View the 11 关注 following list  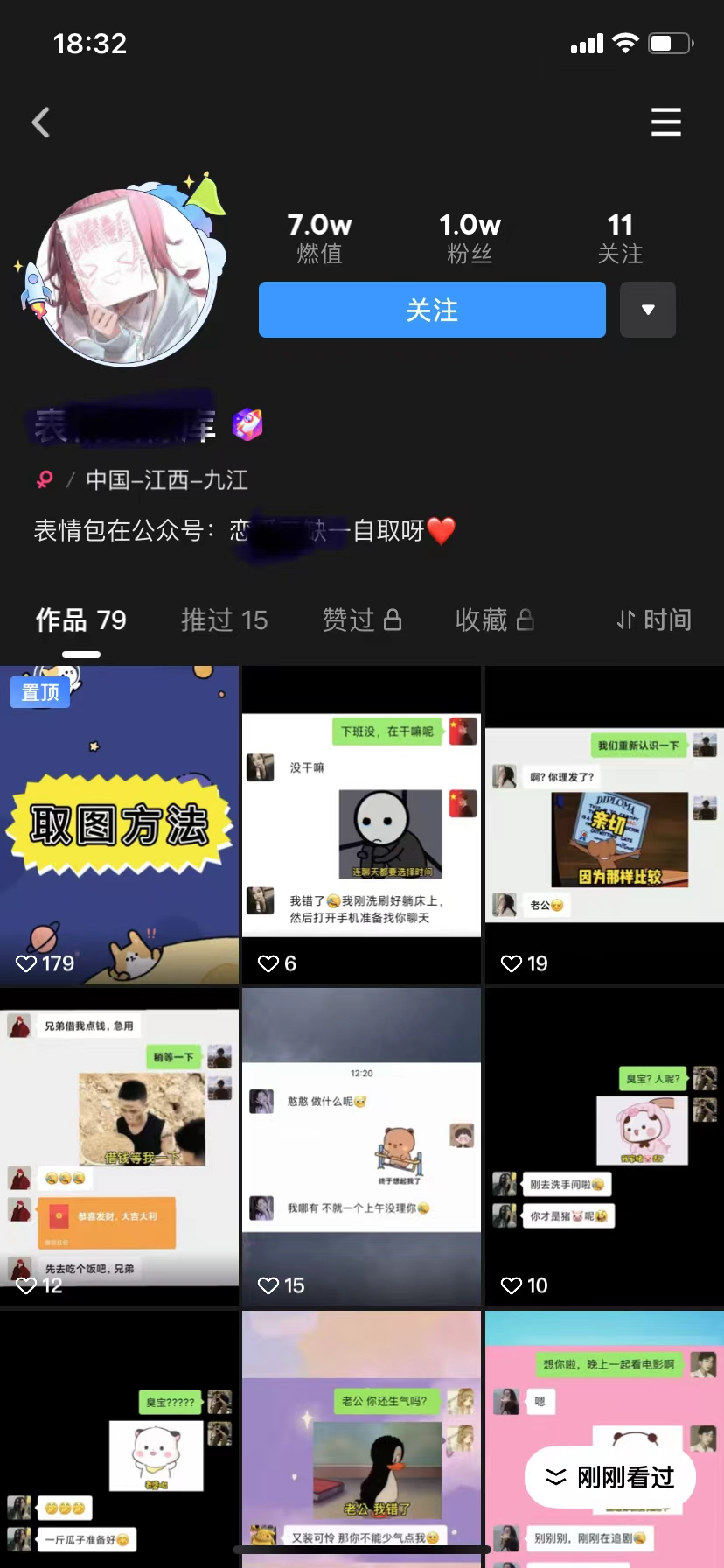point(620,238)
